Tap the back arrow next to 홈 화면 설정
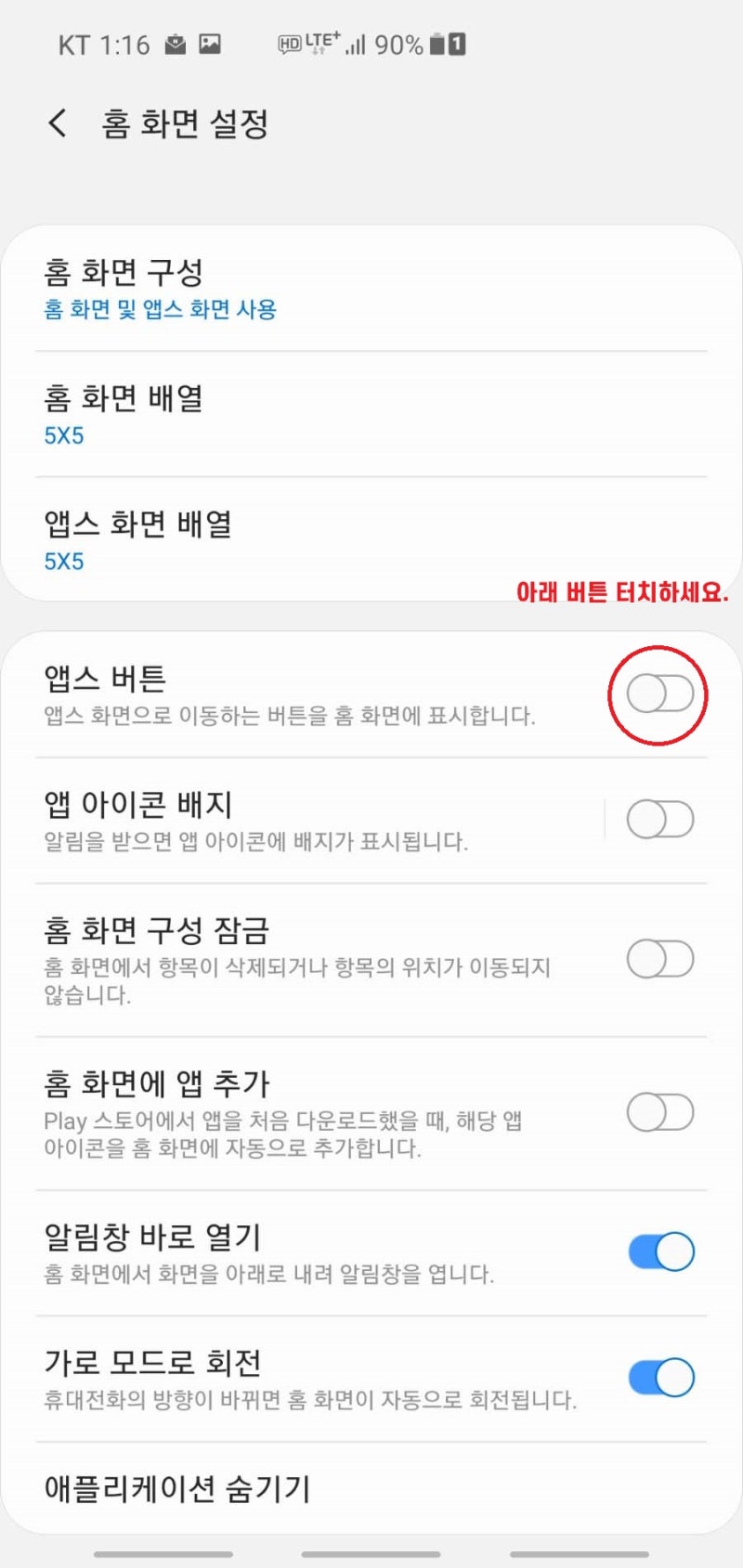The height and width of the screenshot is (1568, 743). (x=58, y=123)
